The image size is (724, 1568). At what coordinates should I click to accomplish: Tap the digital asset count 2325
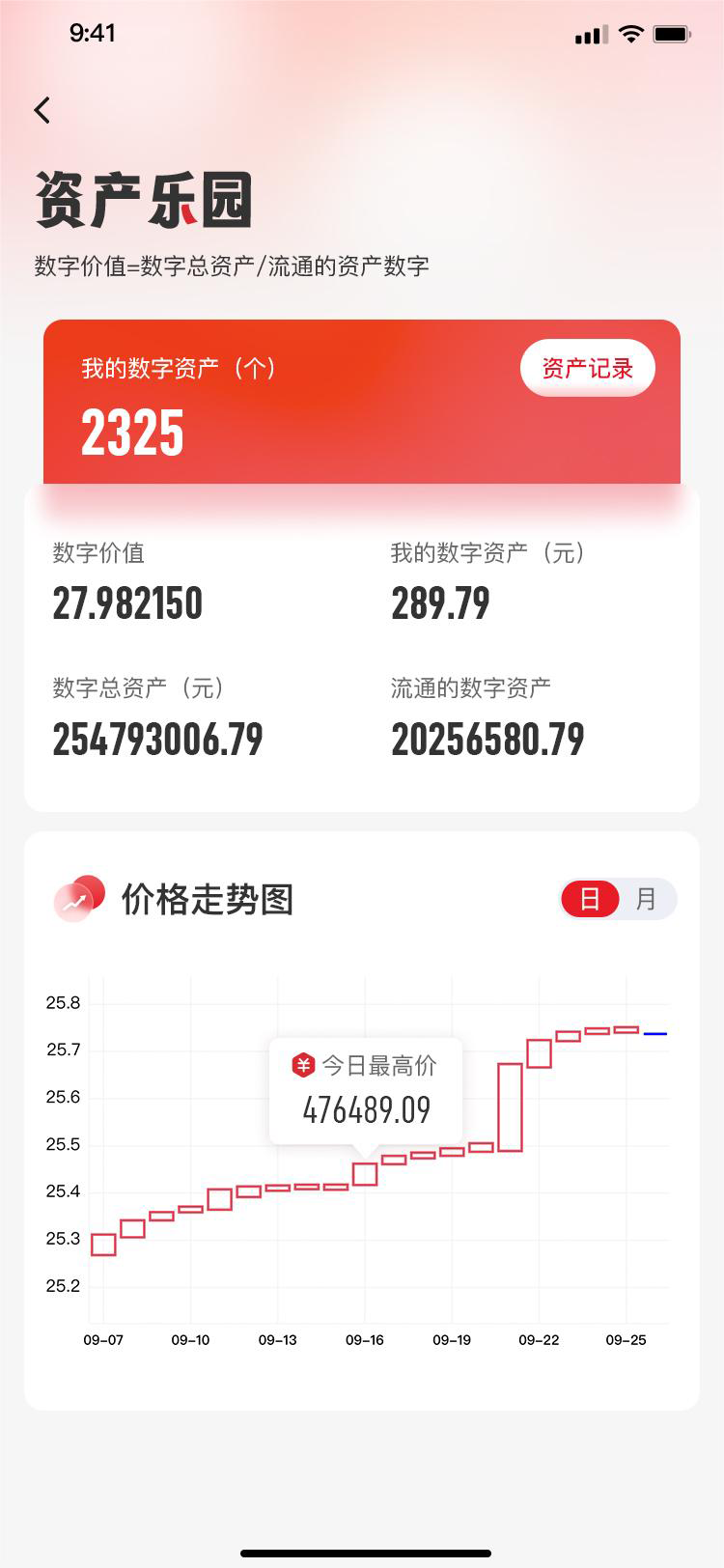(131, 433)
